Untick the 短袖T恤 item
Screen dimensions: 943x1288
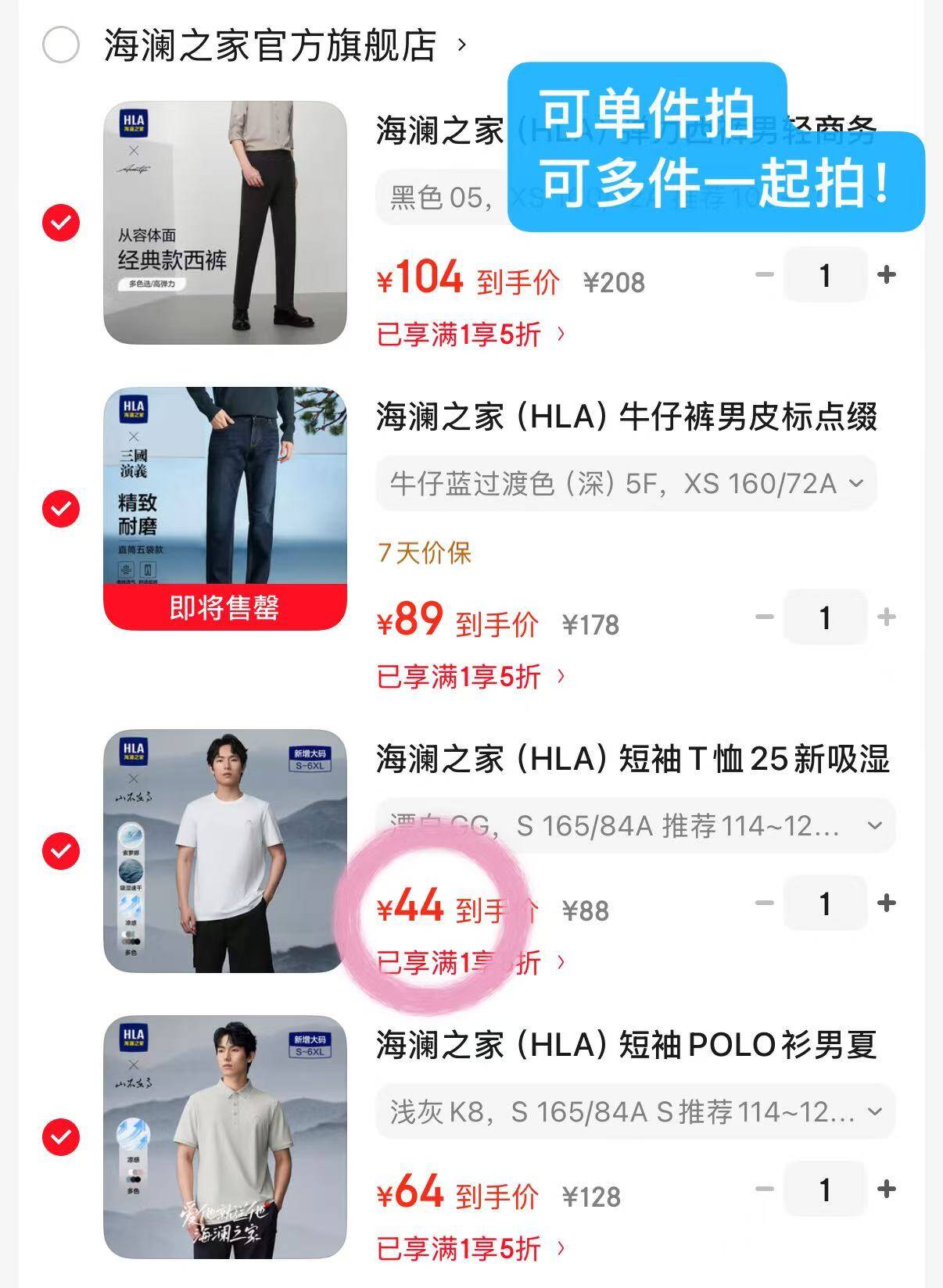click(60, 850)
